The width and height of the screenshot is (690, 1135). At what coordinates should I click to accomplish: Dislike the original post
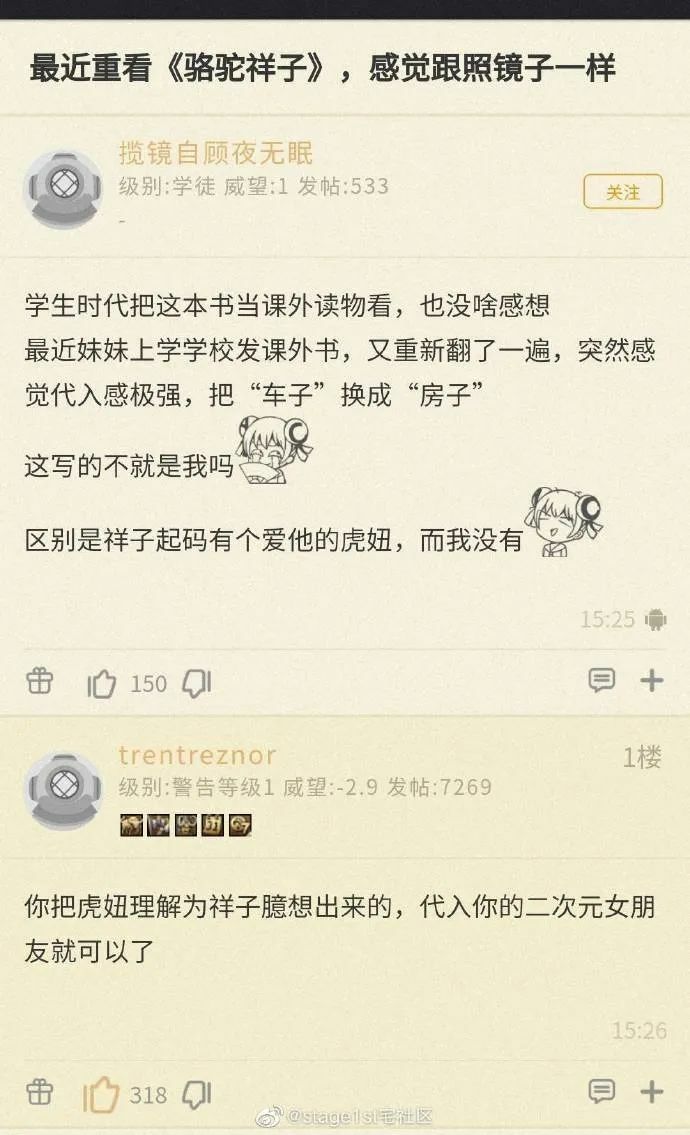196,684
